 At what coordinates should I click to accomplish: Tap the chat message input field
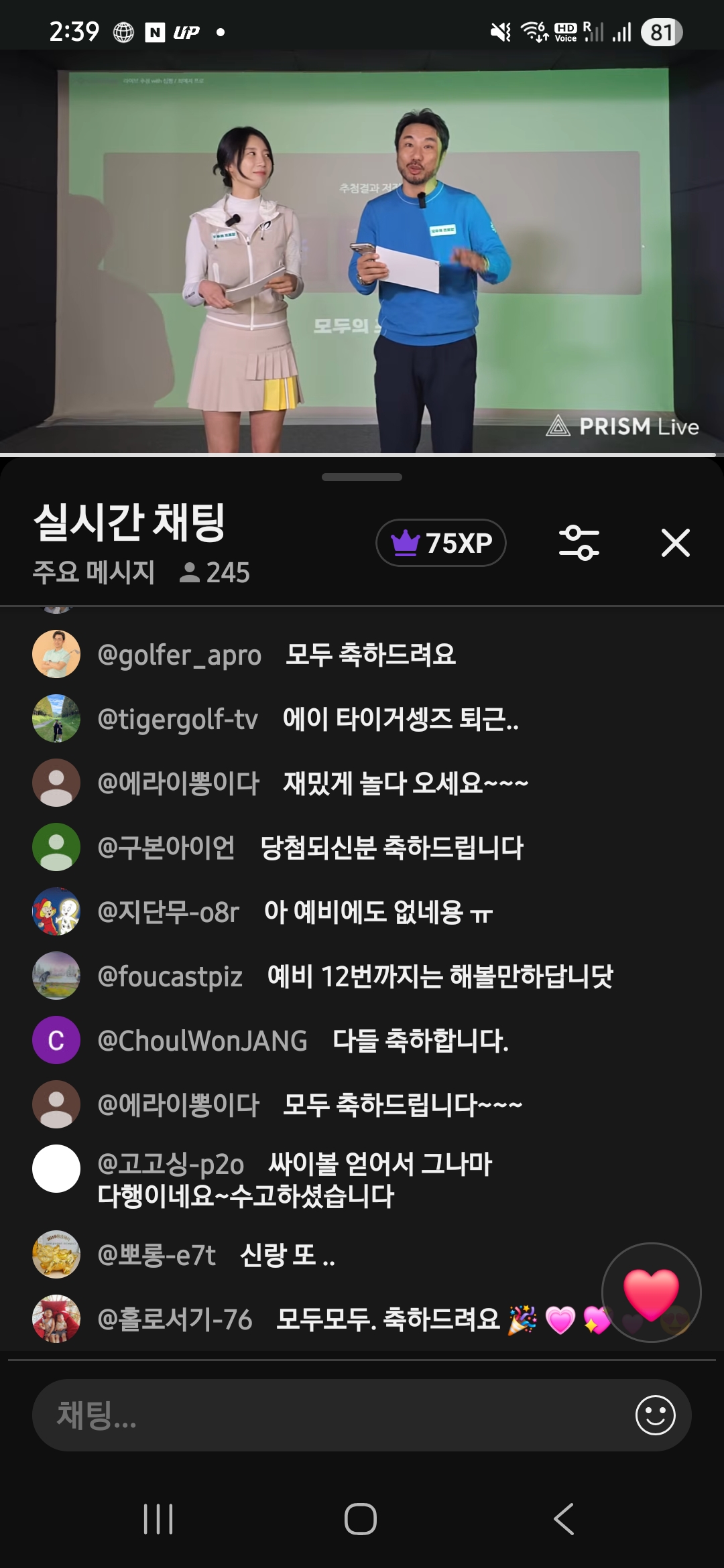click(328, 1415)
